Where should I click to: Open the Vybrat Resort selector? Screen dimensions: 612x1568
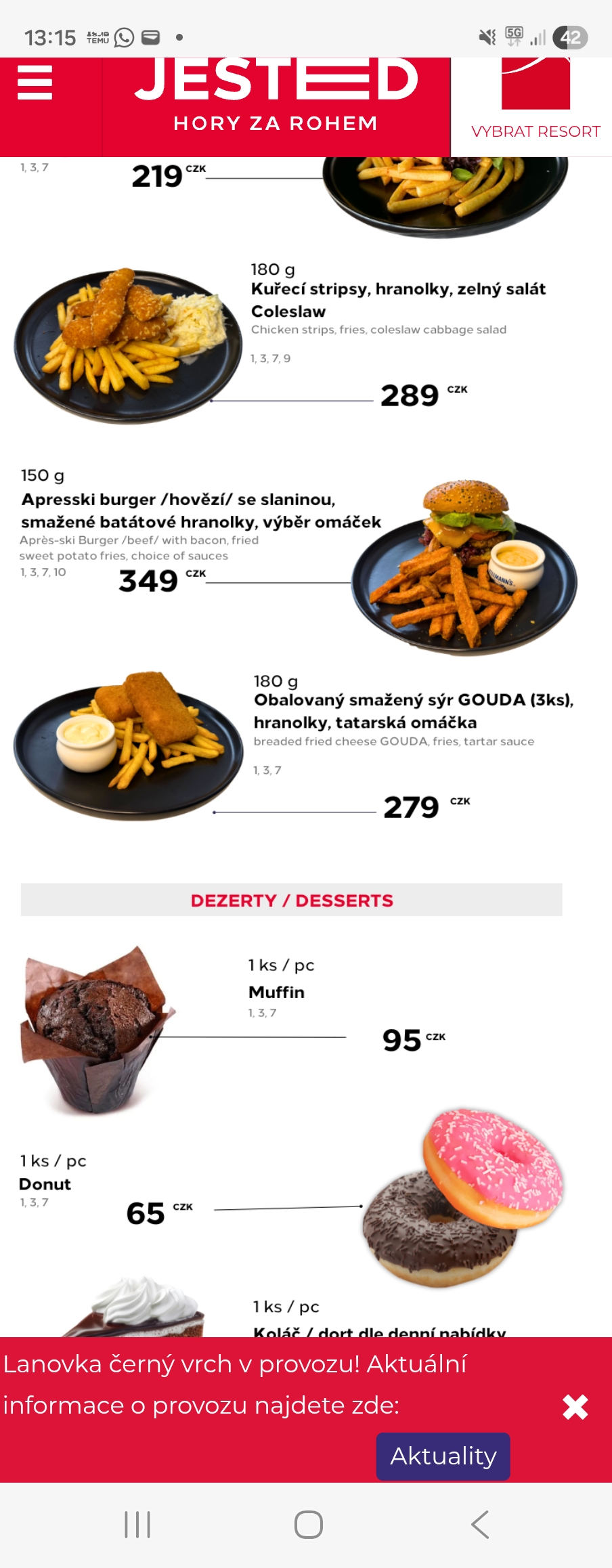pos(535,102)
